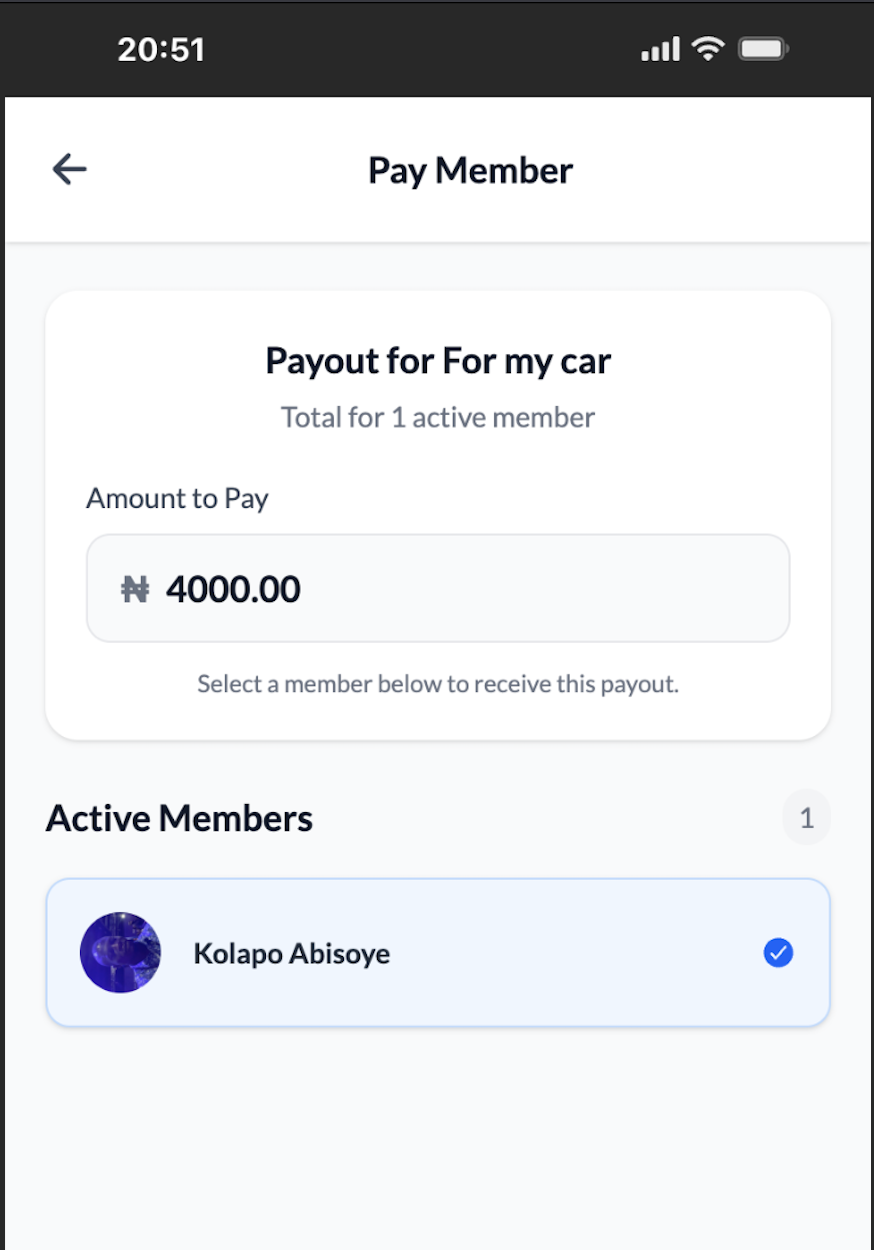The image size is (874, 1250).
Task: Click the blue verified checkmark icon on member row
Action: pyautogui.click(x=777, y=953)
